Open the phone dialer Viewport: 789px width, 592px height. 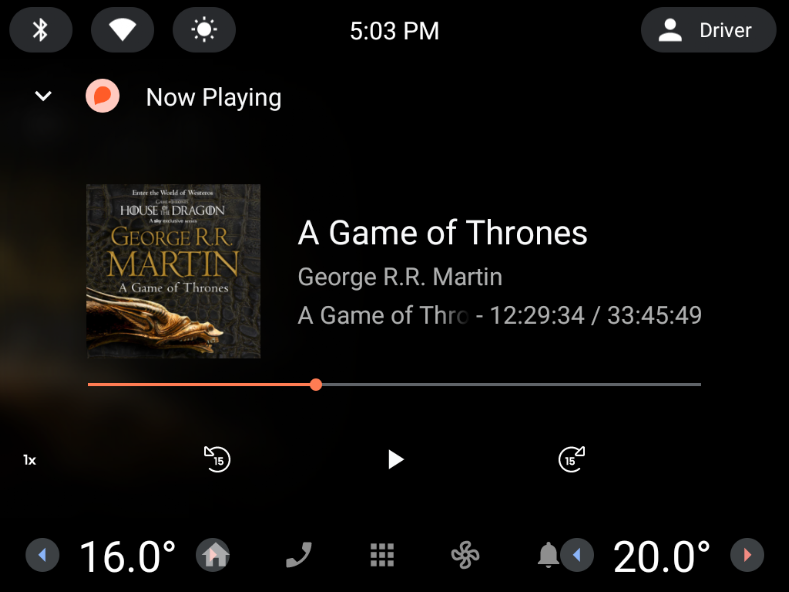coord(298,554)
